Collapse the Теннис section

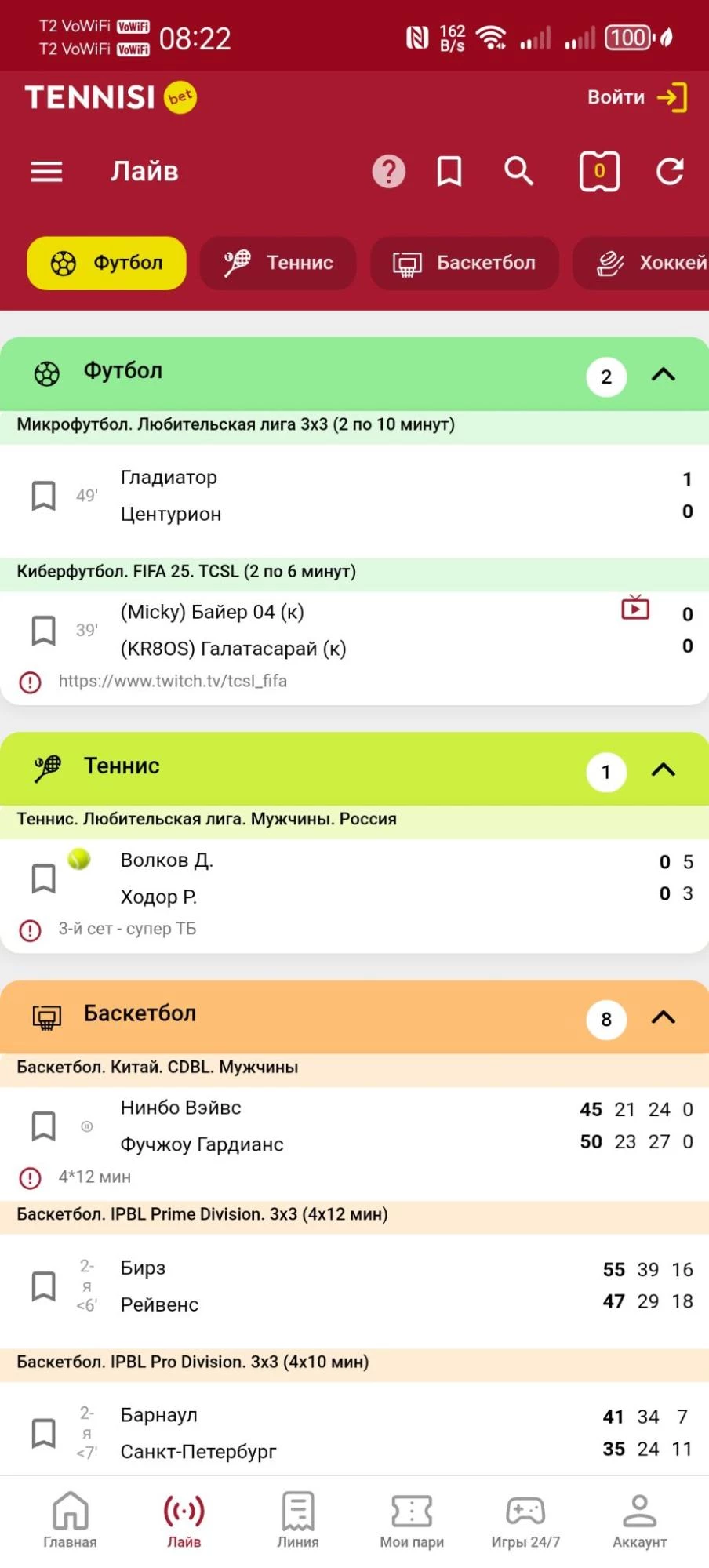pyautogui.click(x=664, y=769)
